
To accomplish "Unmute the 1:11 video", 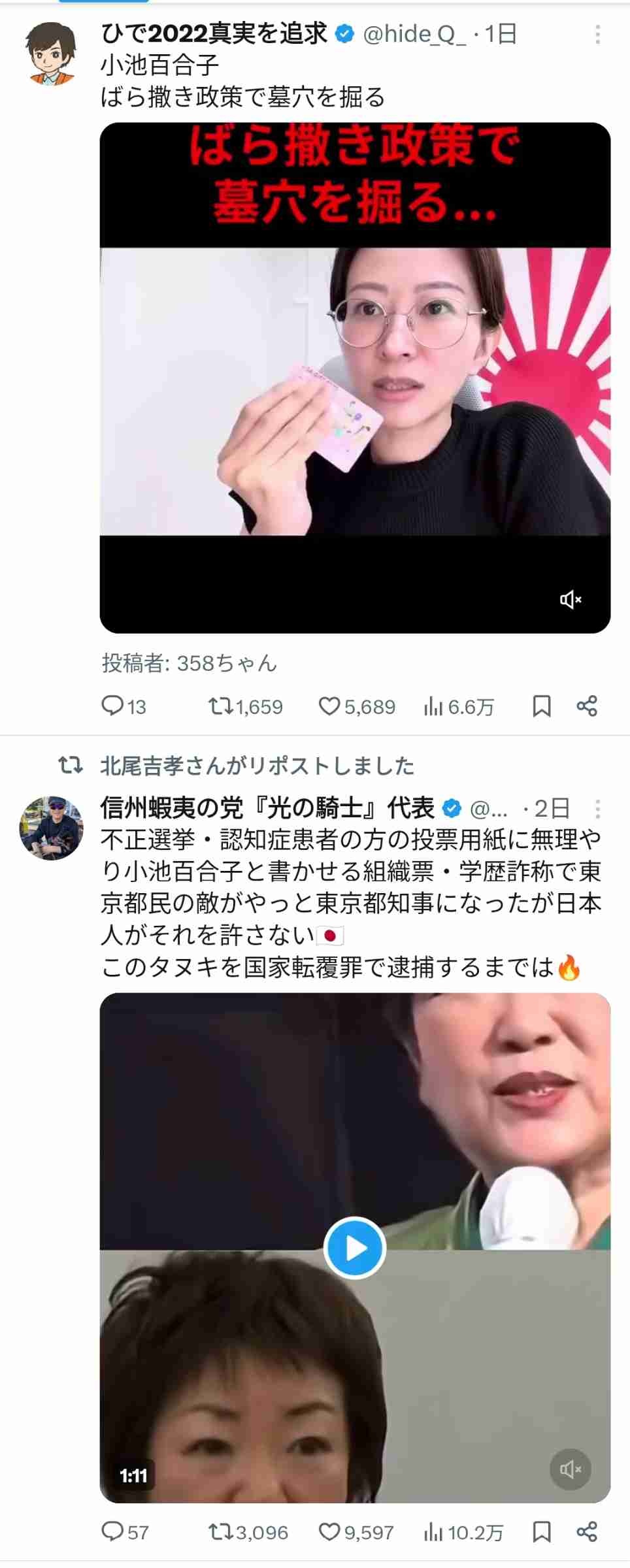I will pyautogui.click(x=571, y=1469).
